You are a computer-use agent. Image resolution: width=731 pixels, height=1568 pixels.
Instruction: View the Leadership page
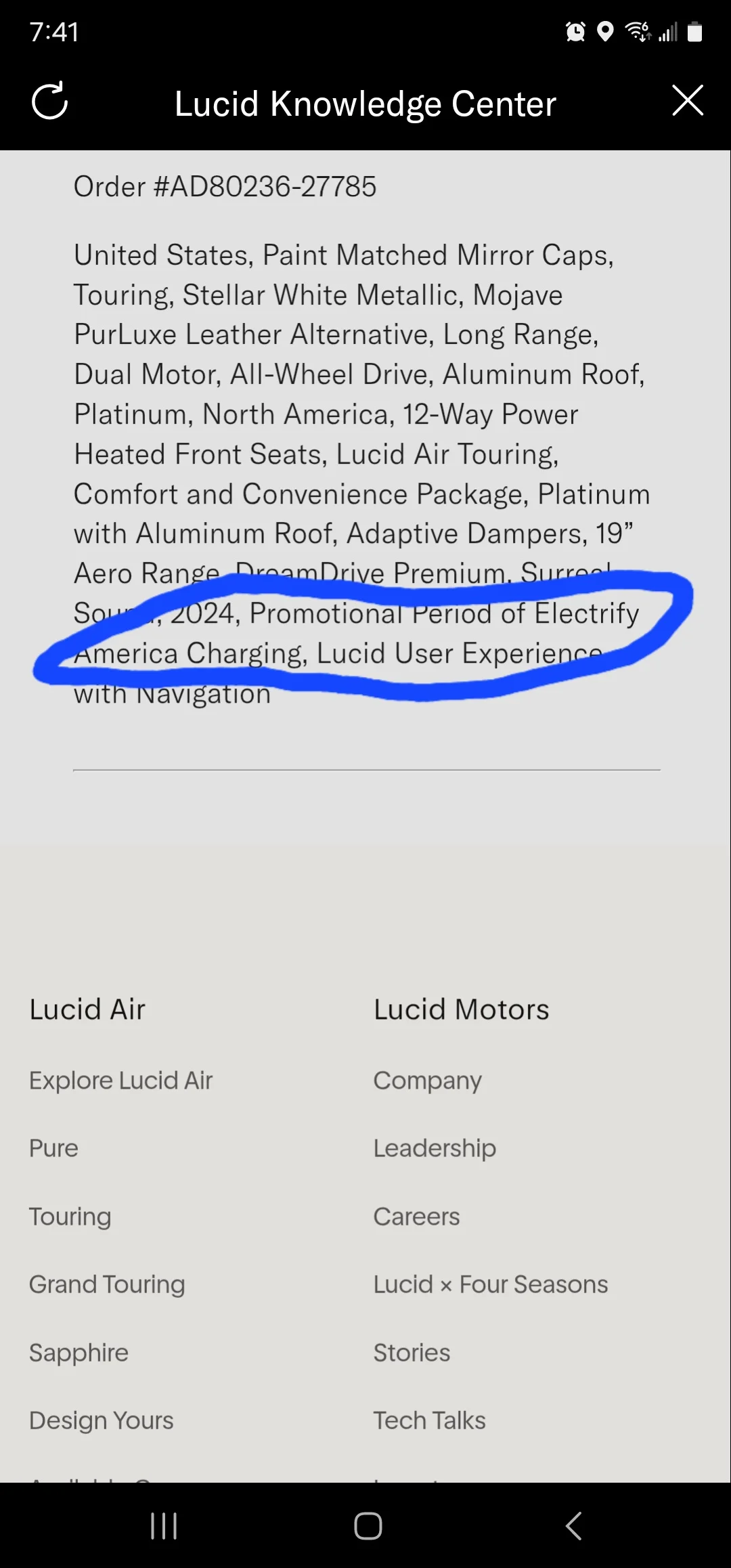pyautogui.click(x=435, y=1148)
